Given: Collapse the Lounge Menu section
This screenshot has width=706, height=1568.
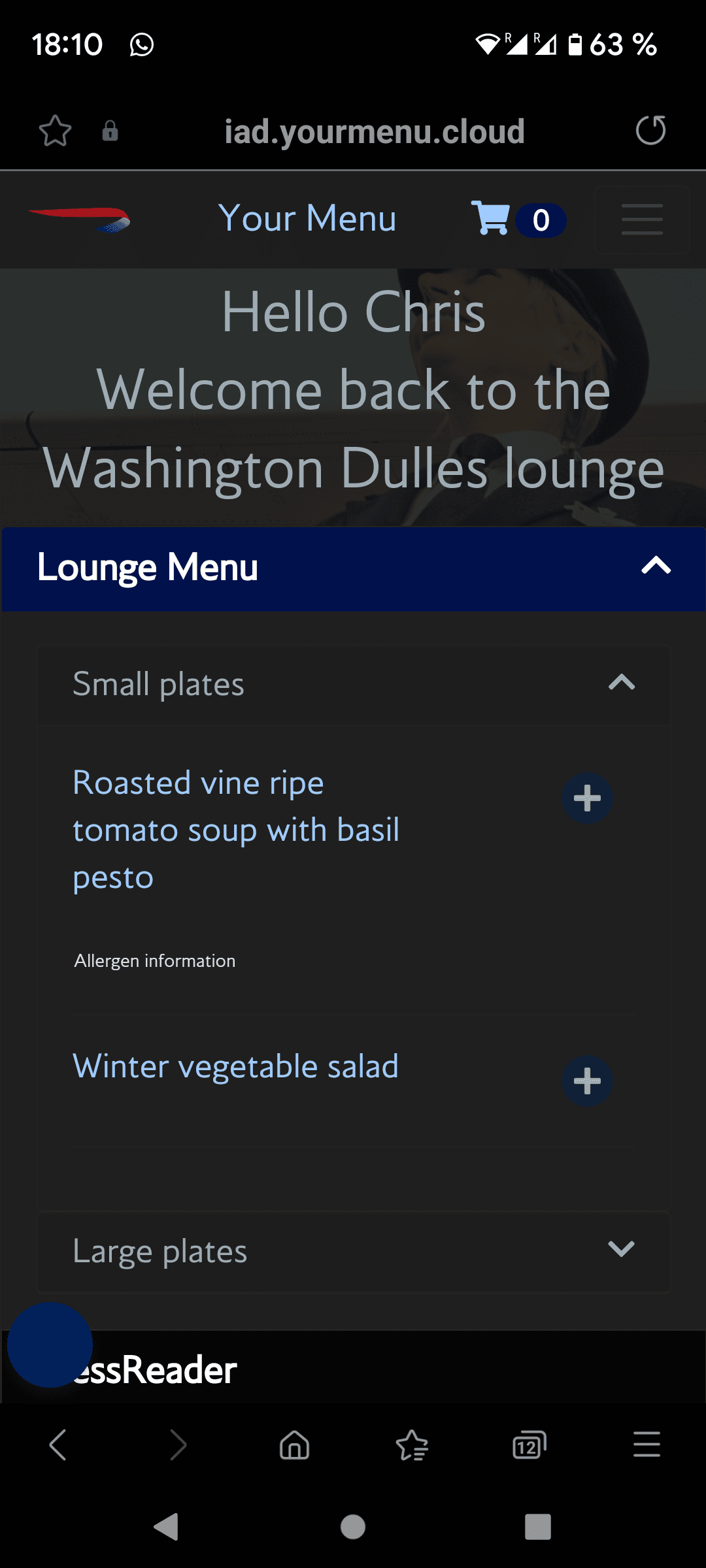Looking at the screenshot, I should pos(656,566).
